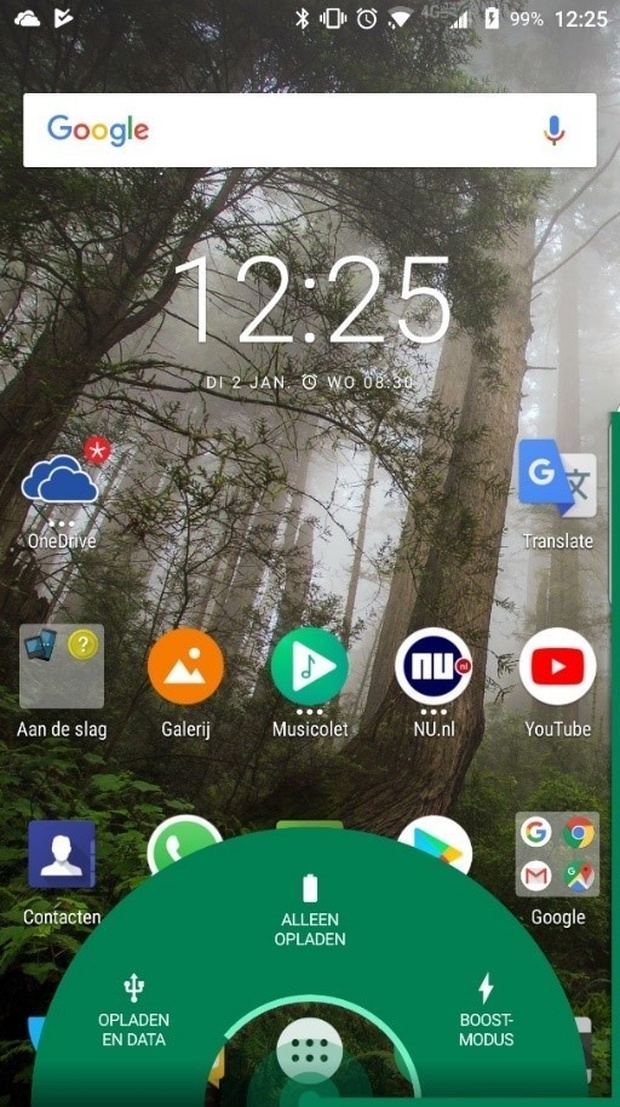
Task: Open the Google apps folder
Action: coord(557,853)
